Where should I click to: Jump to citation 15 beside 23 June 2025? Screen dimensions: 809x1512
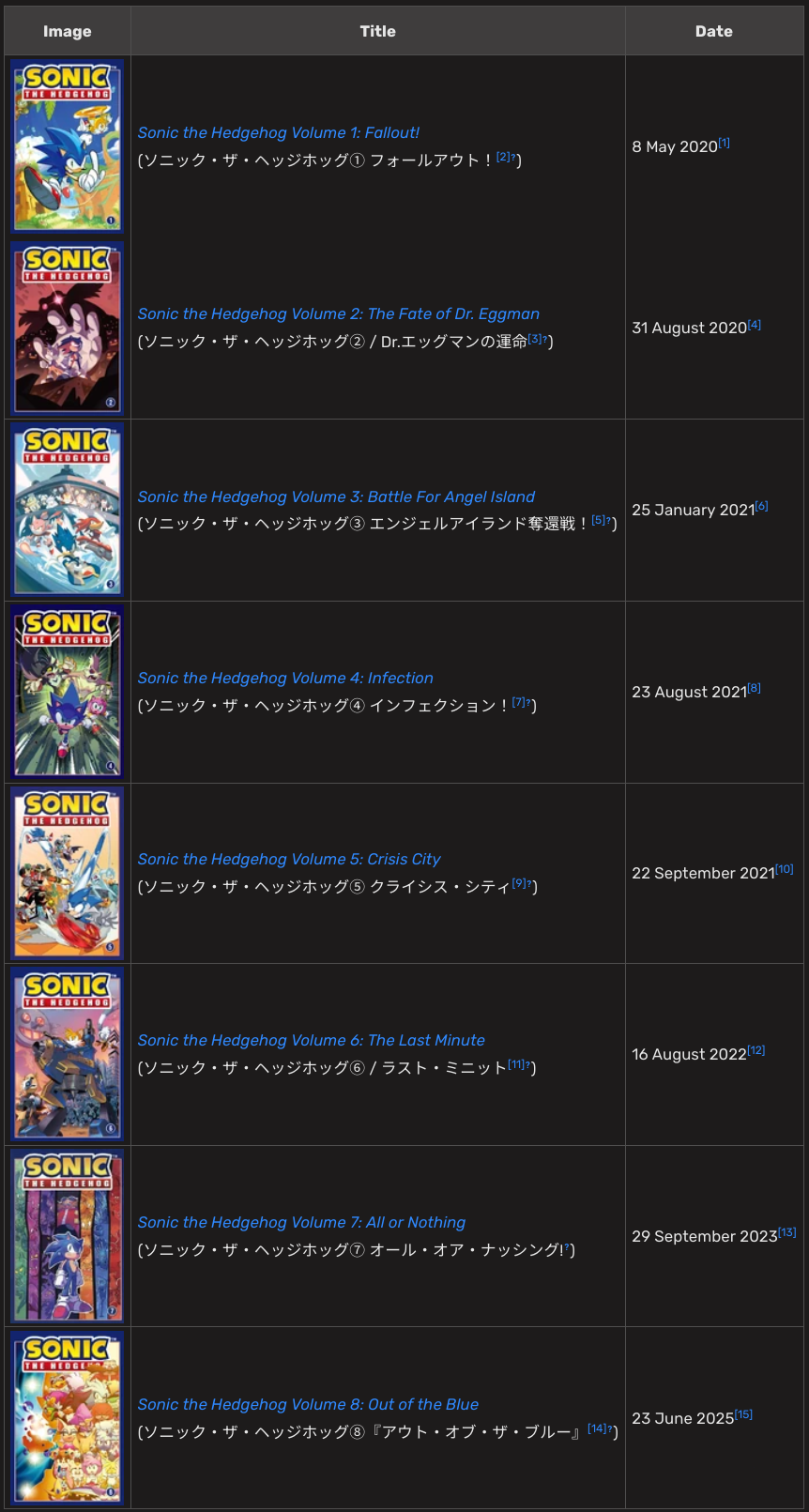[744, 1414]
